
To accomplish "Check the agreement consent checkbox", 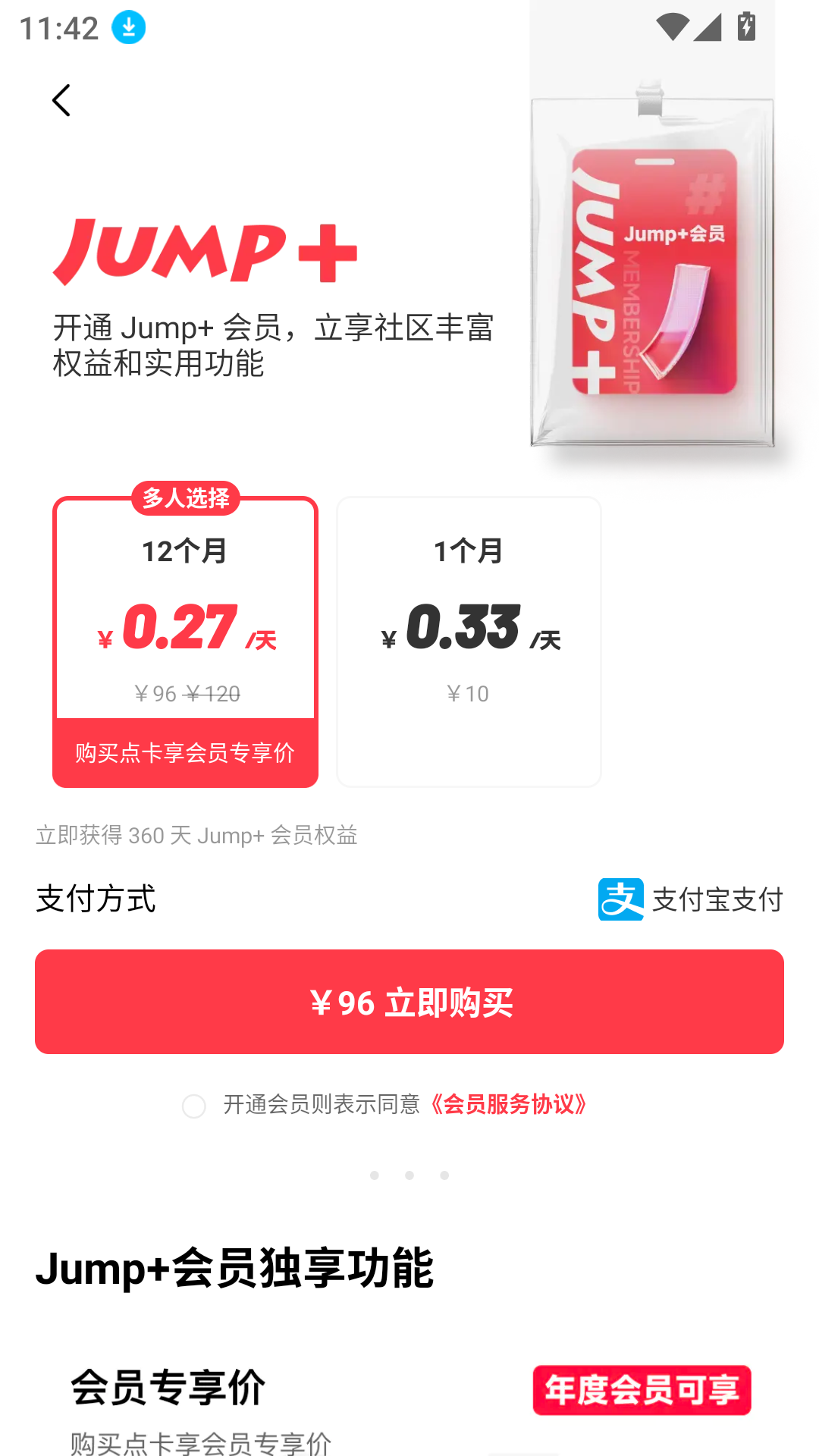I will click(x=194, y=1106).
